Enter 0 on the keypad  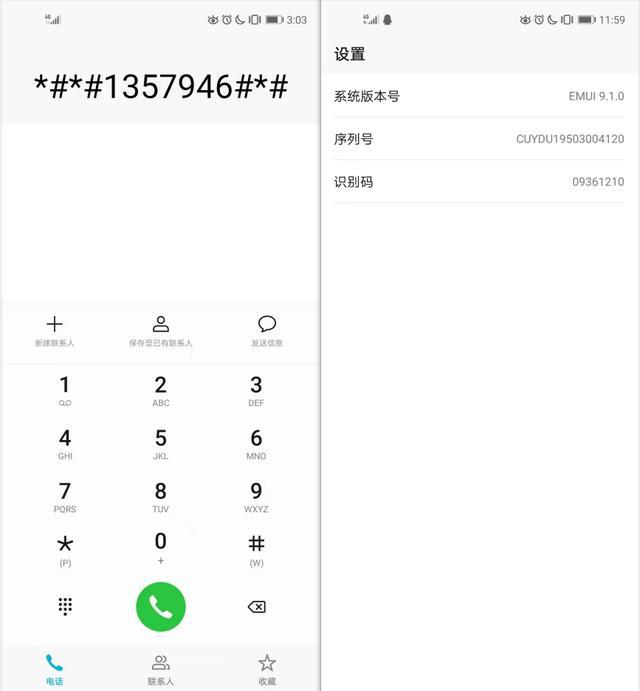[x=160, y=547]
